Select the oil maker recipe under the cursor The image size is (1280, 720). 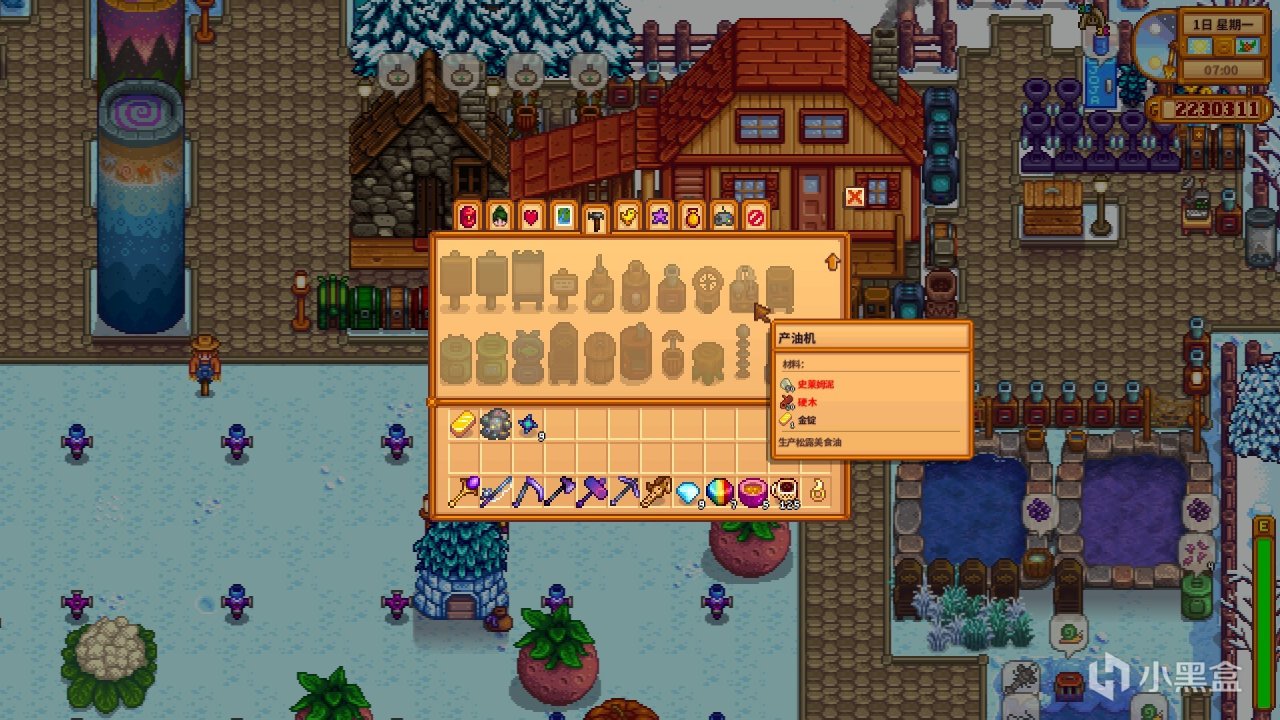point(743,288)
